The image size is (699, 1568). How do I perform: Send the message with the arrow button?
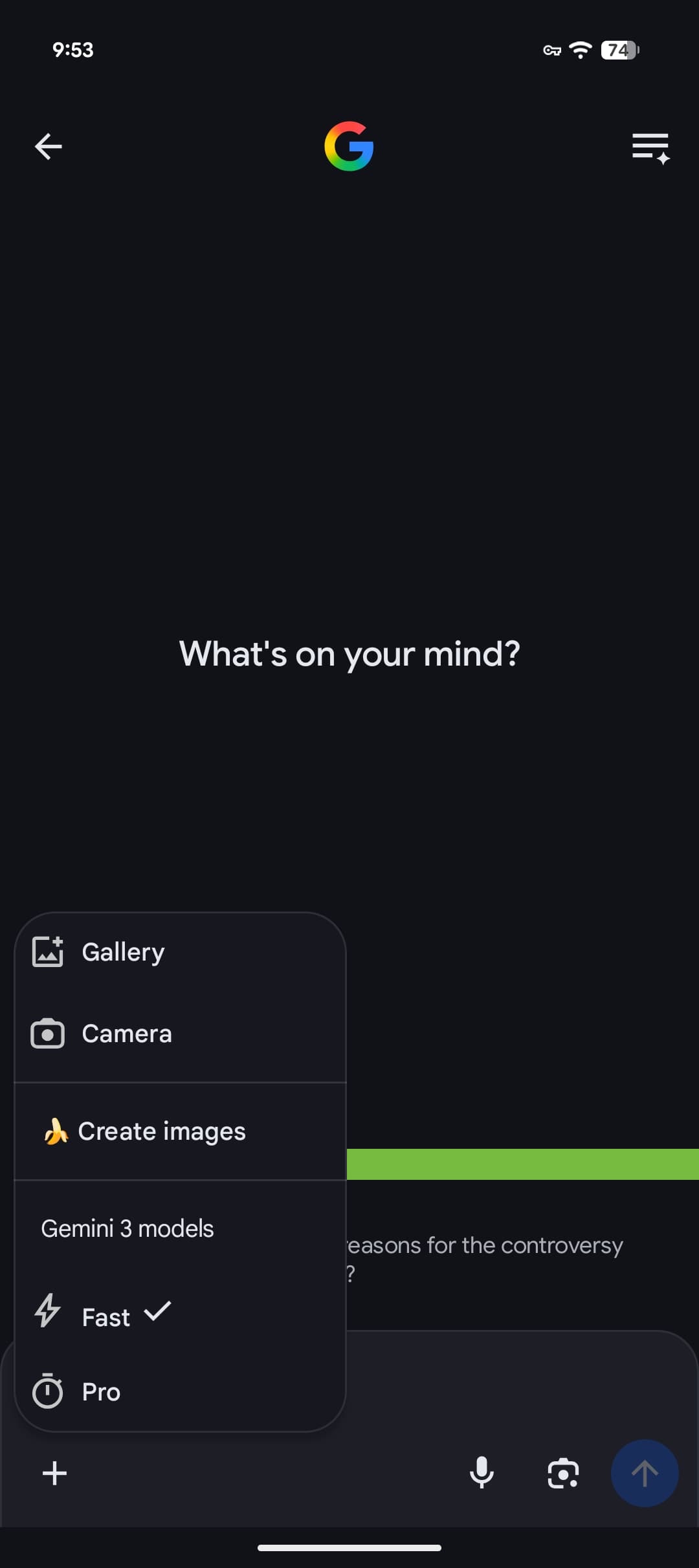coord(645,1473)
